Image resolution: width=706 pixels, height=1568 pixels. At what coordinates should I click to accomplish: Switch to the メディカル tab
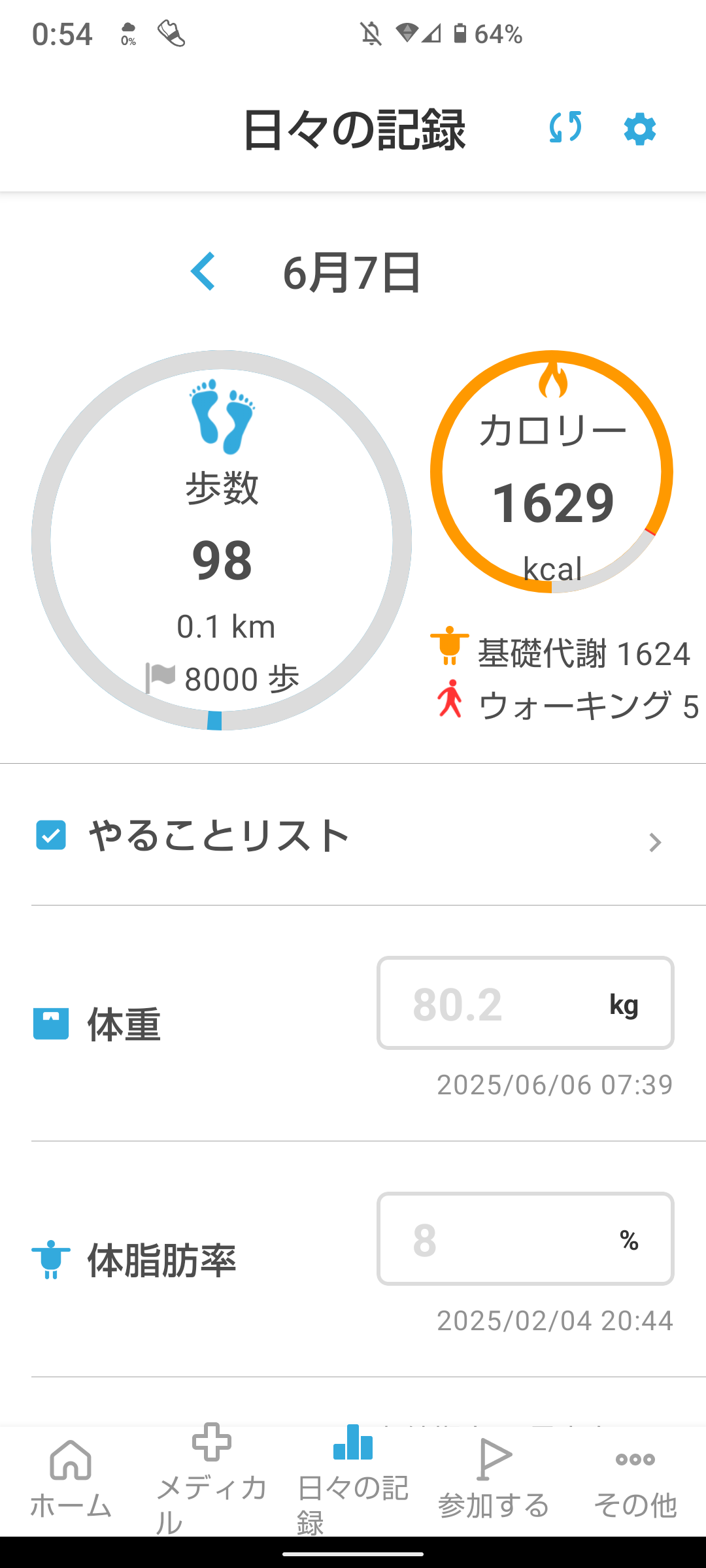tap(212, 1480)
